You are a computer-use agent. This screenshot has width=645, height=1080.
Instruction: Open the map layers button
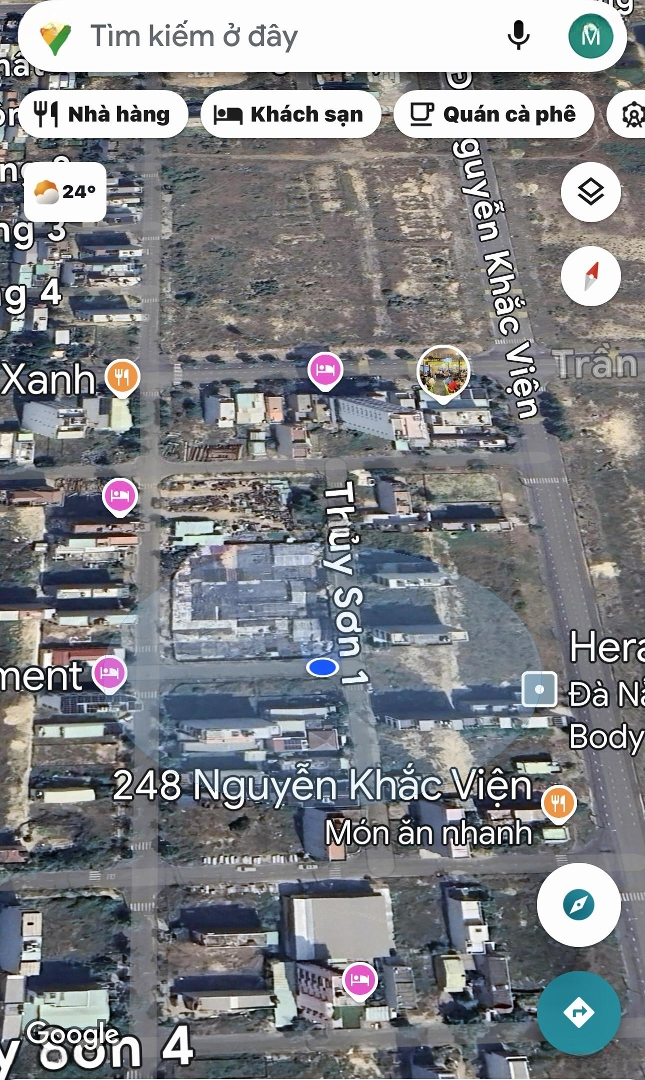coord(590,192)
